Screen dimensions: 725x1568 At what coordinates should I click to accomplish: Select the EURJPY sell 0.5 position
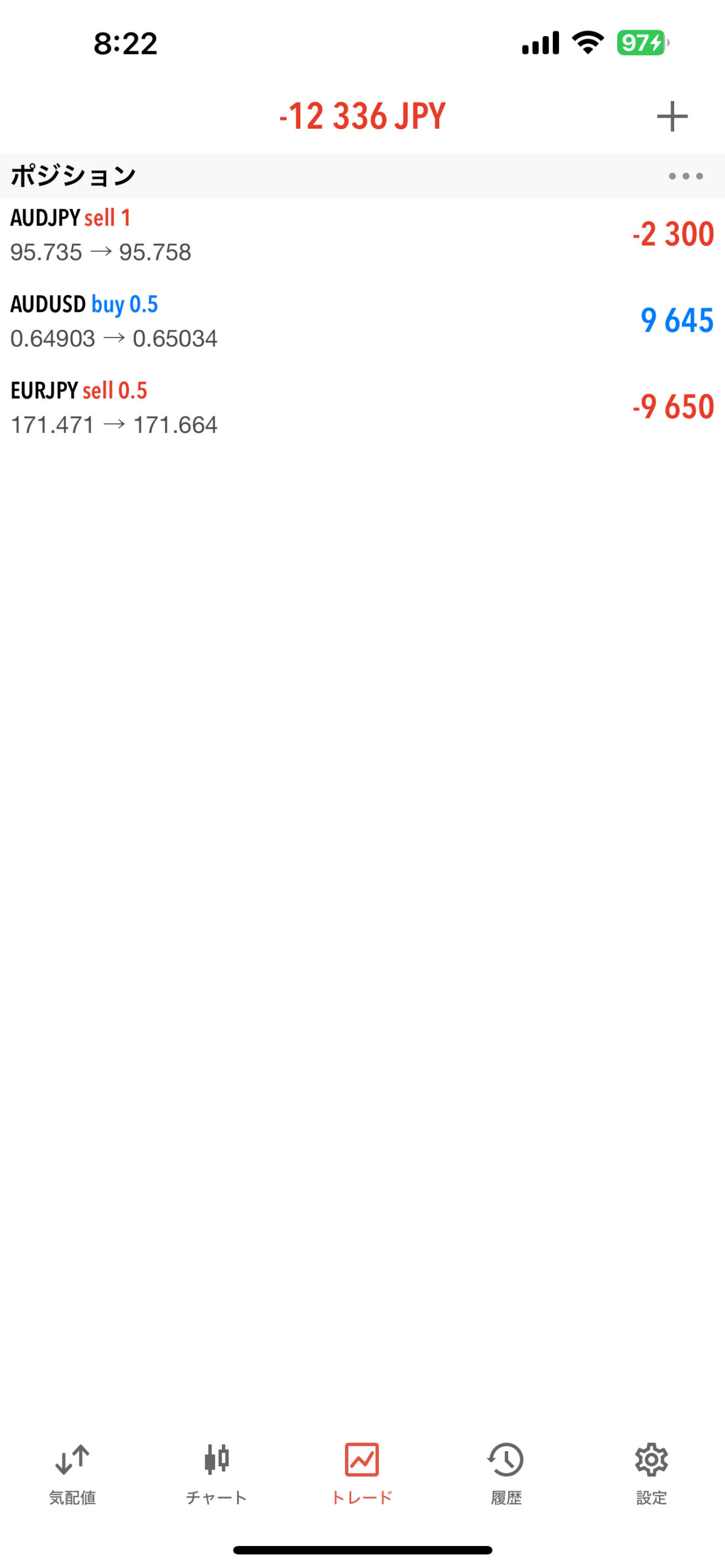(362, 407)
